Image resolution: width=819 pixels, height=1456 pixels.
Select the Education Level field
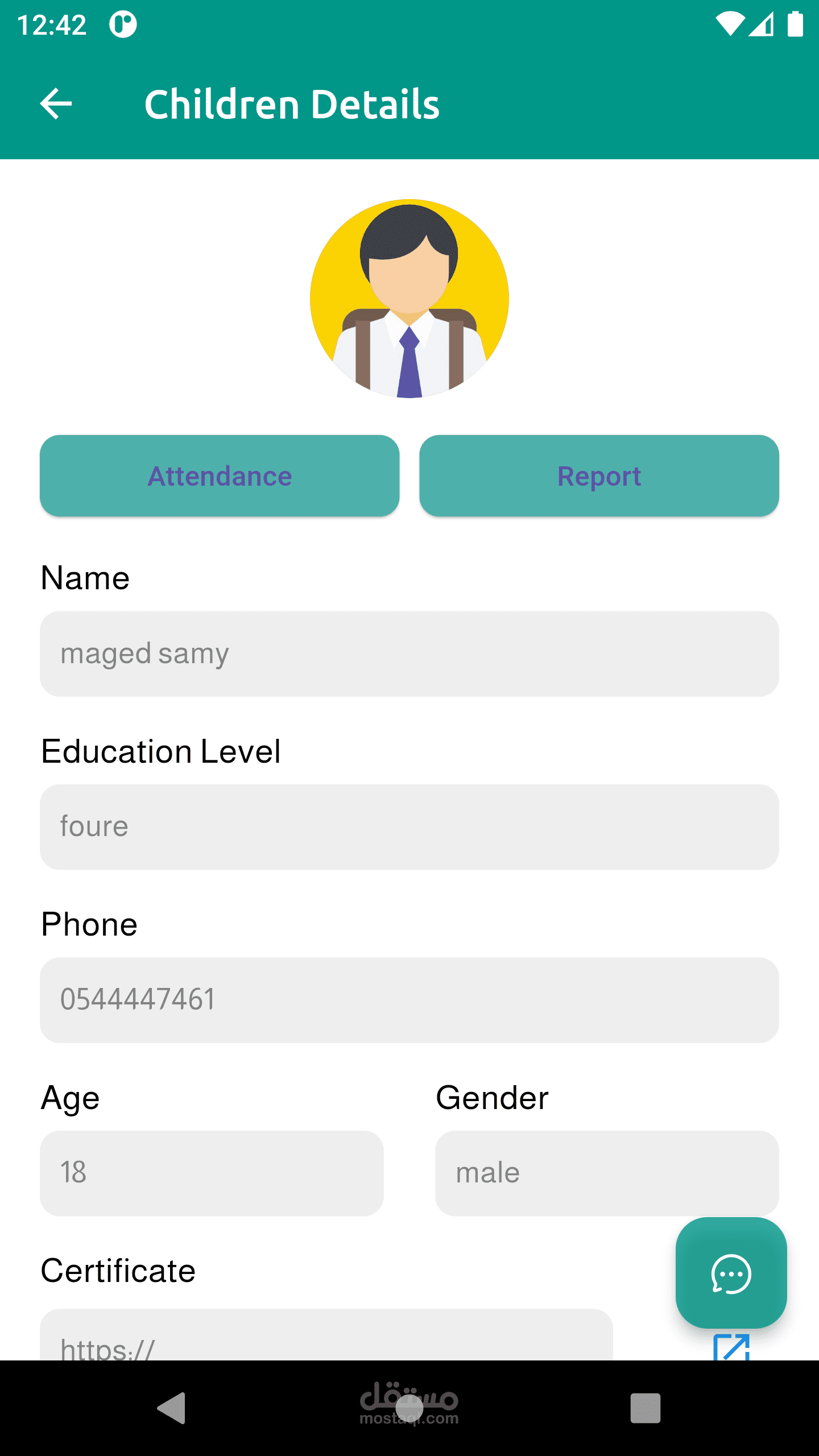point(409,827)
